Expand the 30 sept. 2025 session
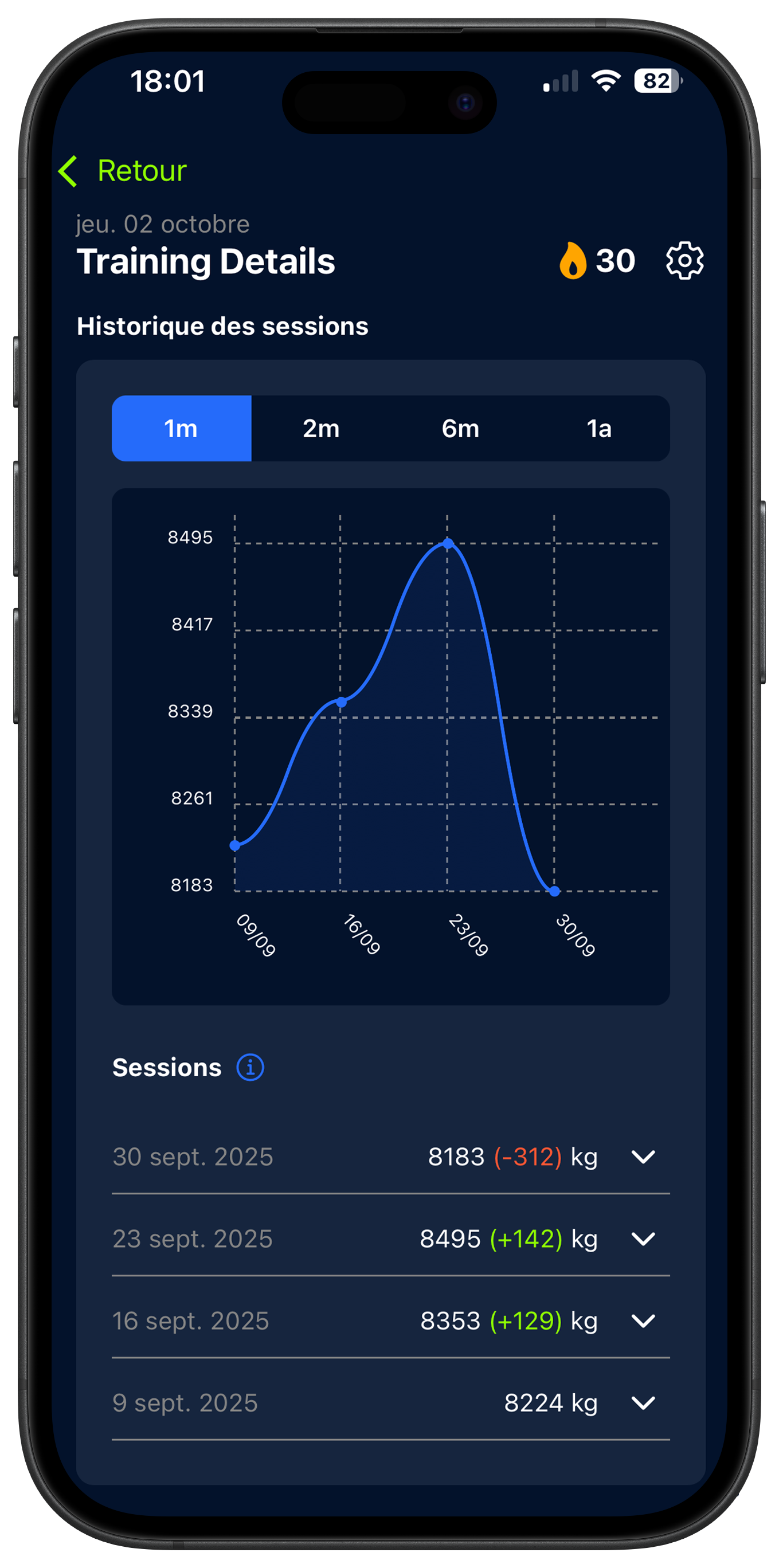 point(643,1157)
